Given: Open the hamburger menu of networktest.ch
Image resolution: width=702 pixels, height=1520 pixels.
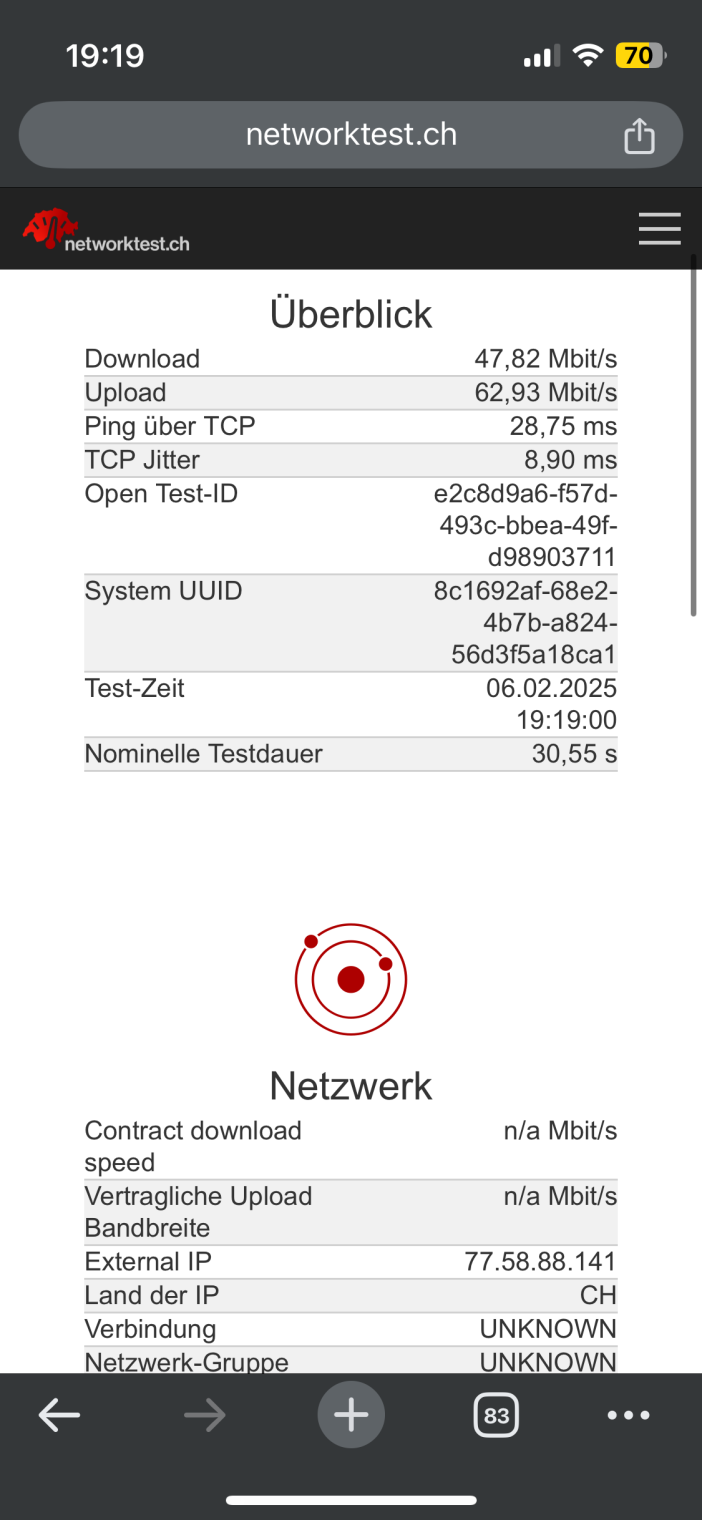Looking at the screenshot, I should [x=659, y=229].
